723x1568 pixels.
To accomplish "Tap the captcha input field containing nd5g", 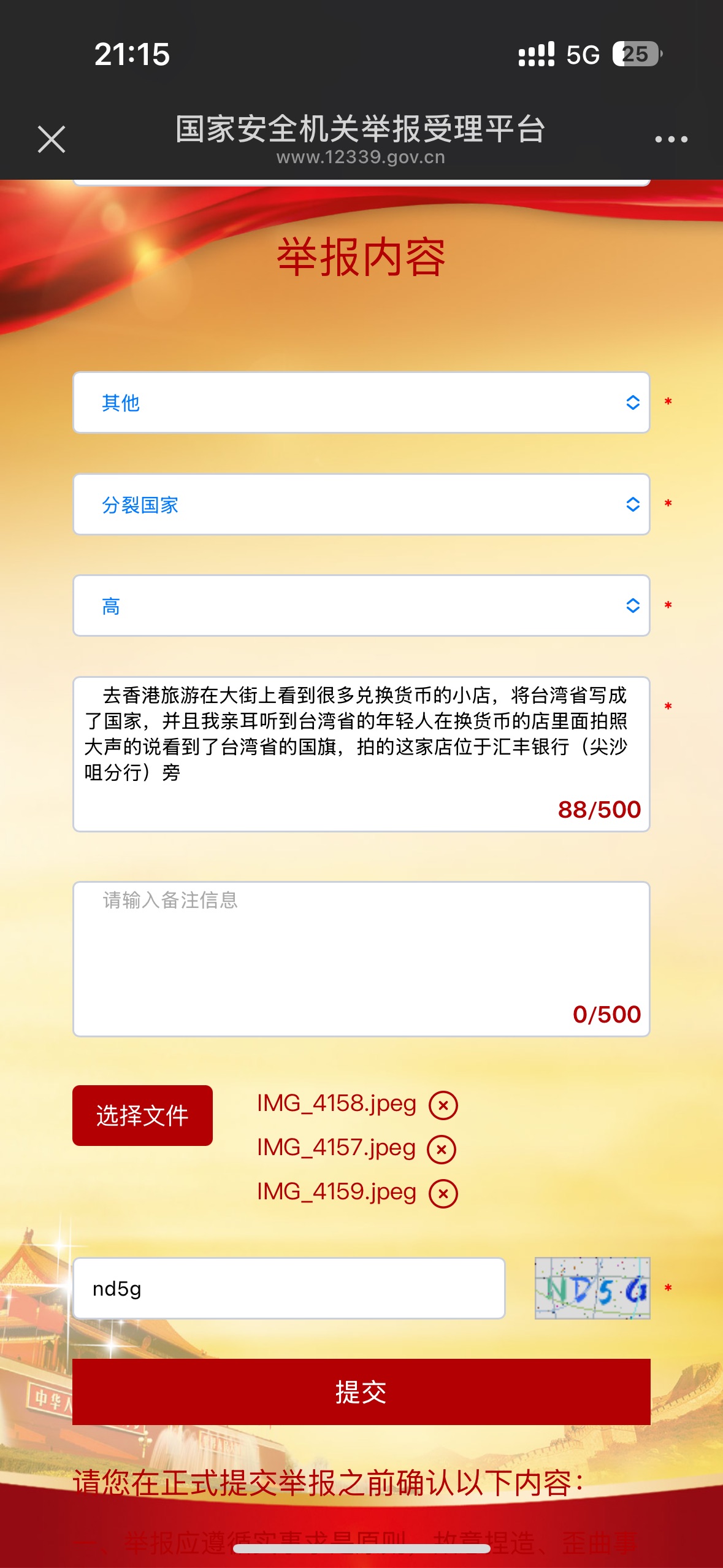I will pos(289,1288).
